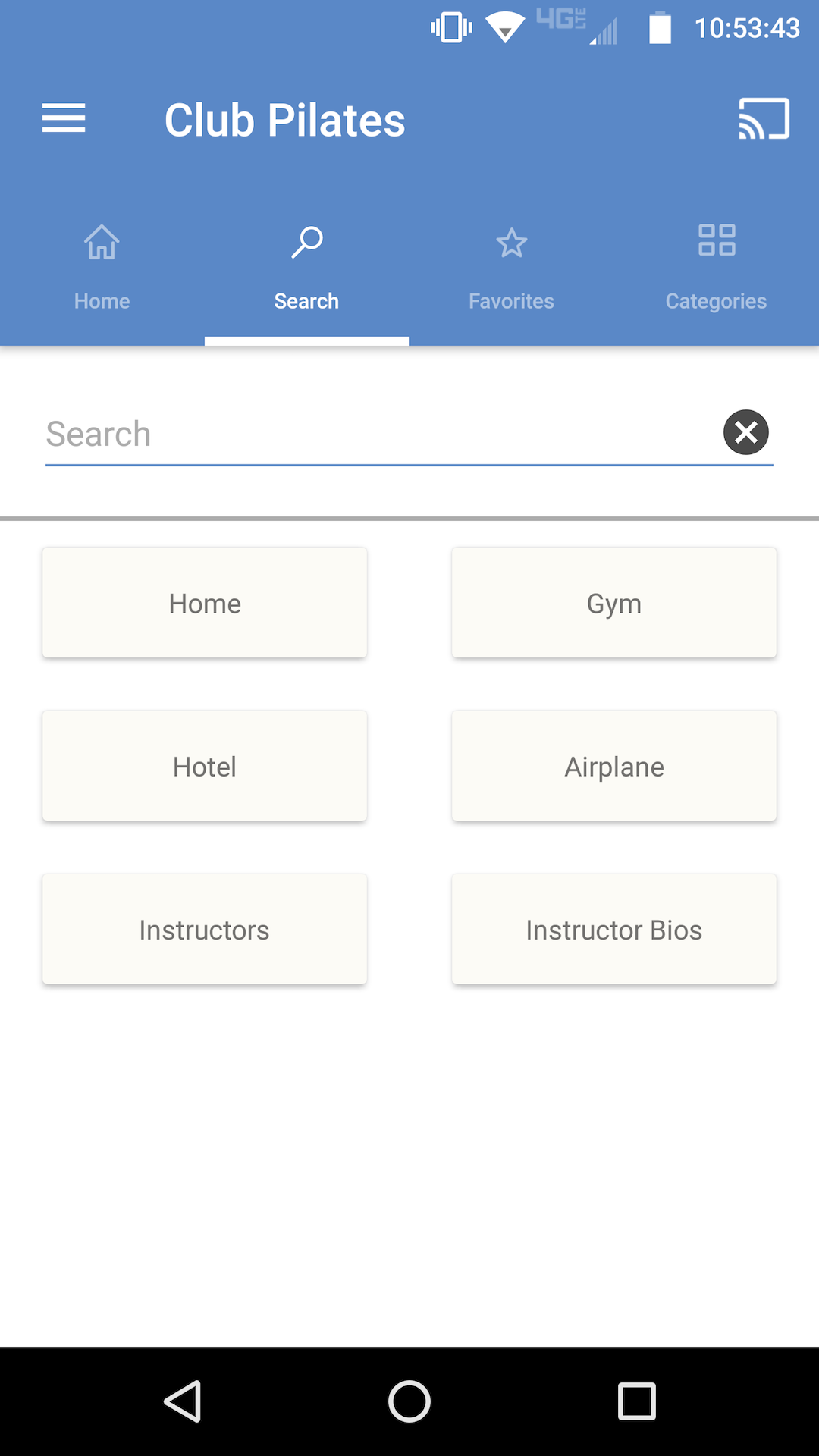Focus the Search text field
The image size is (819, 1456).
pos(372,435)
